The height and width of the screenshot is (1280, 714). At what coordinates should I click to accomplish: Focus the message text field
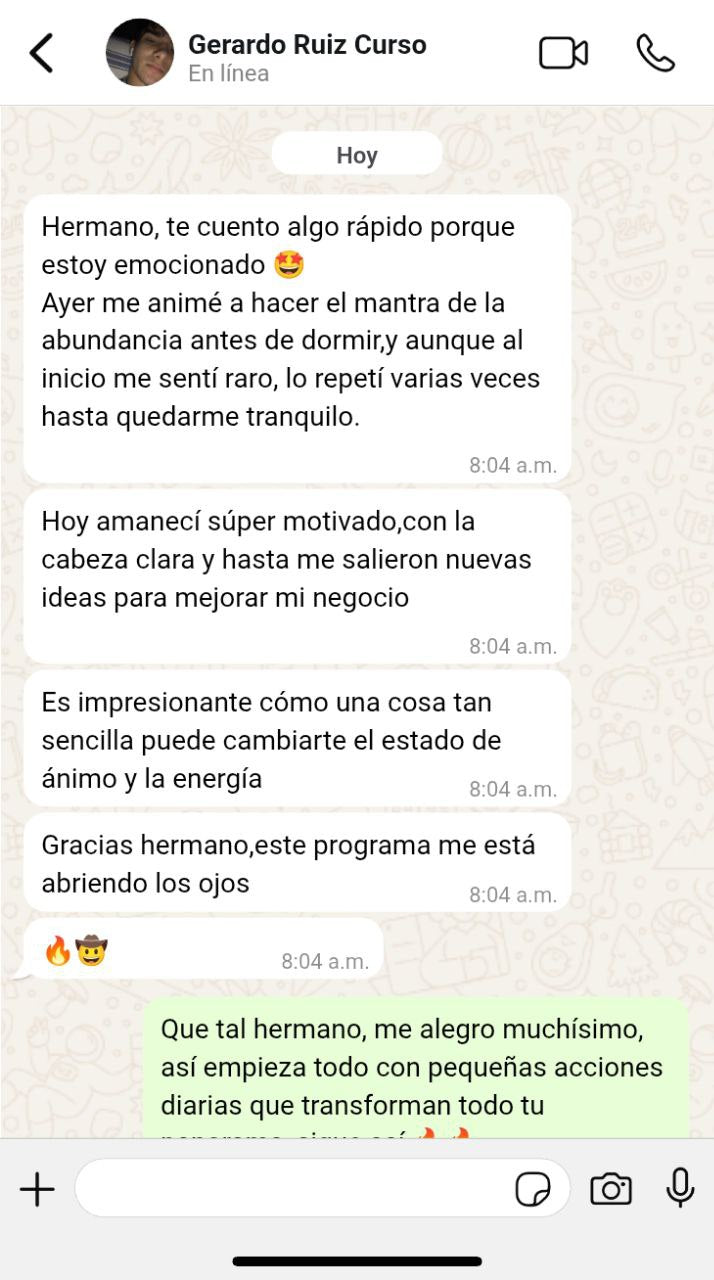coord(290,1189)
